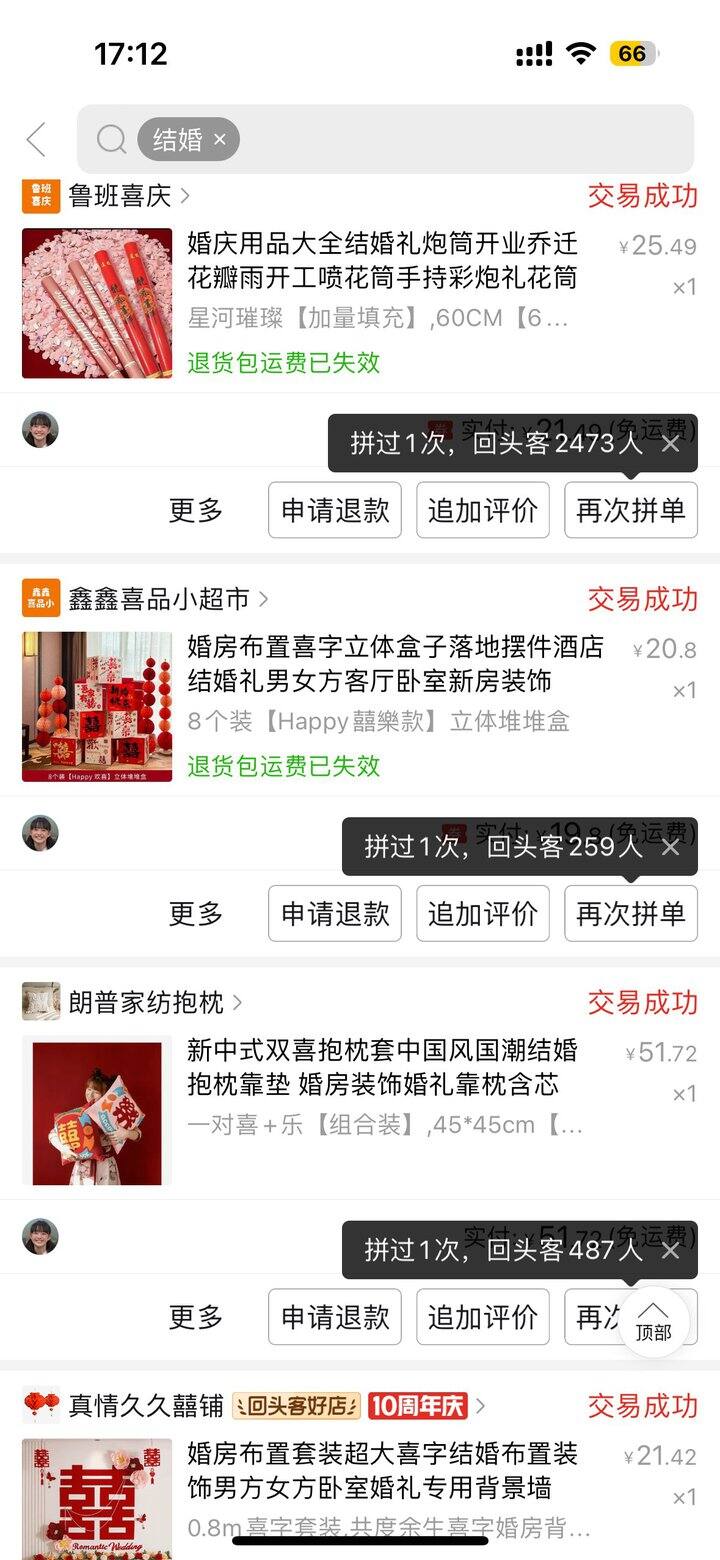
Task: Dismiss the 回头客2473人 tooltip
Action: pos(670,443)
